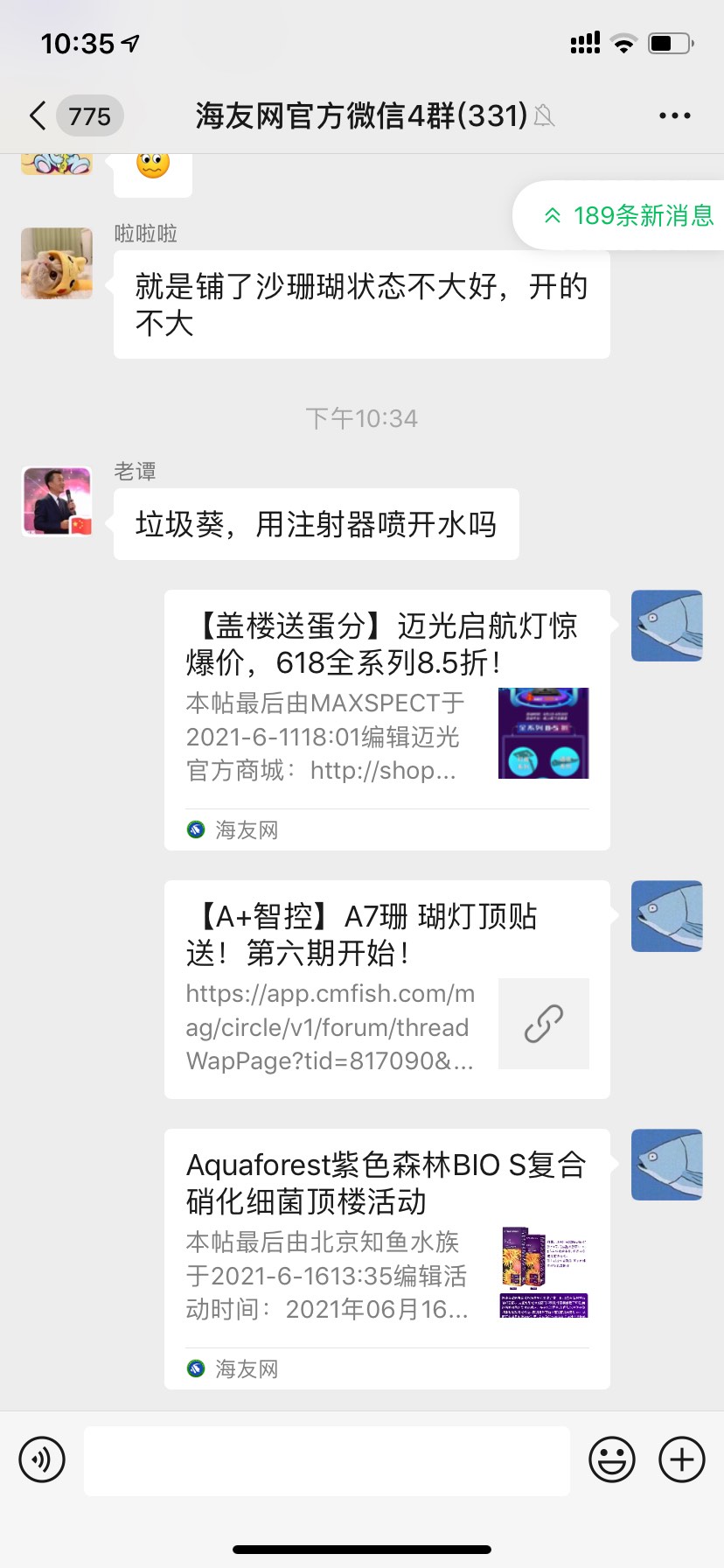The height and width of the screenshot is (1568, 724).
Task: Open the A+智控 A7珊瑚灯 link card
Action: pos(386,989)
